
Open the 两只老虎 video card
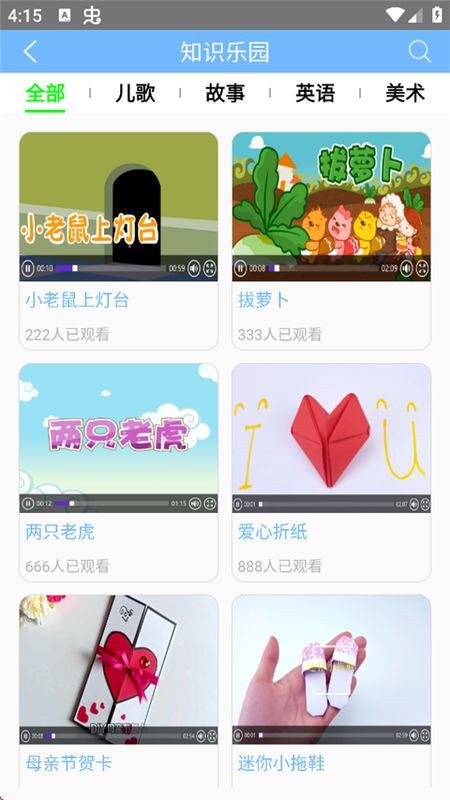coord(118,472)
